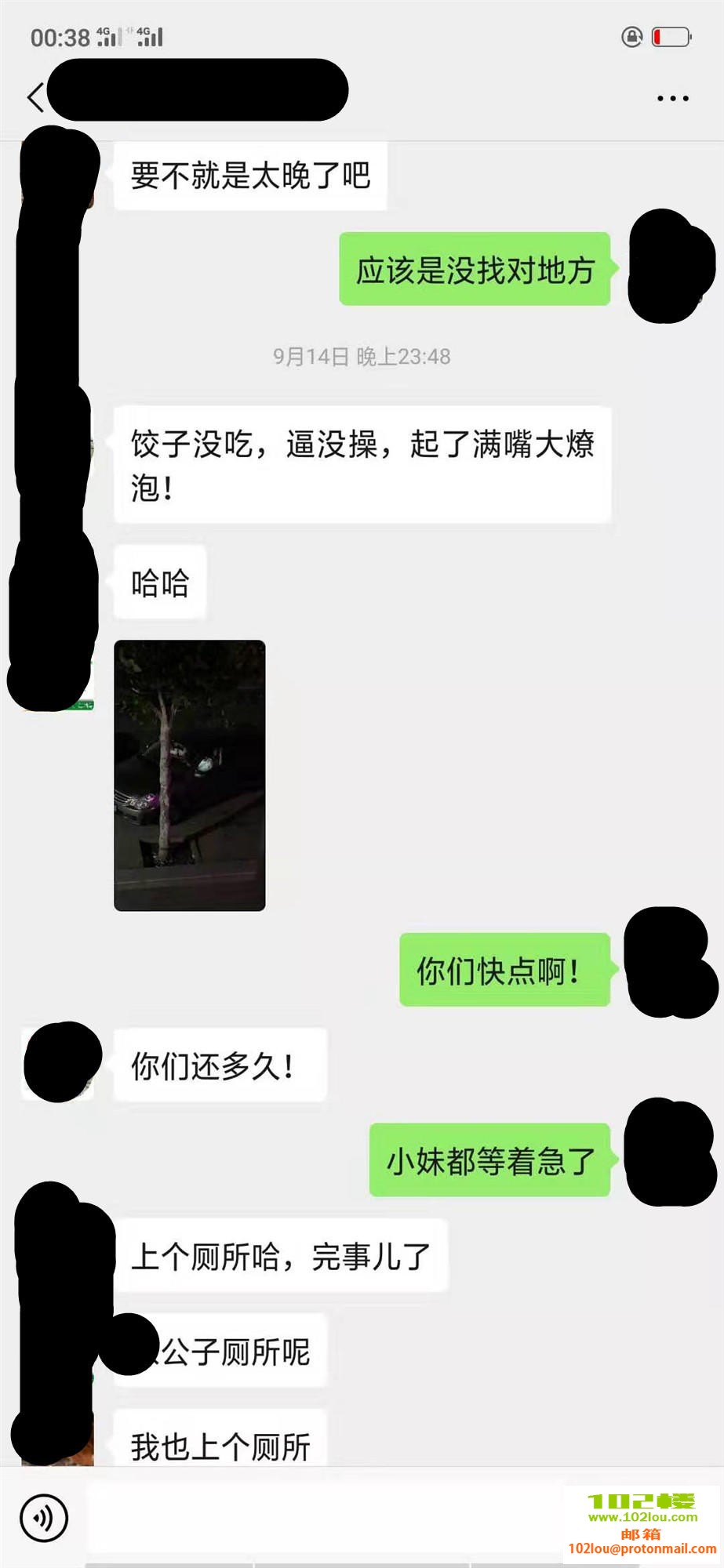
Task: Tap the avatar beside 小妹都等着急了 bubble
Action: (x=671, y=1152)
